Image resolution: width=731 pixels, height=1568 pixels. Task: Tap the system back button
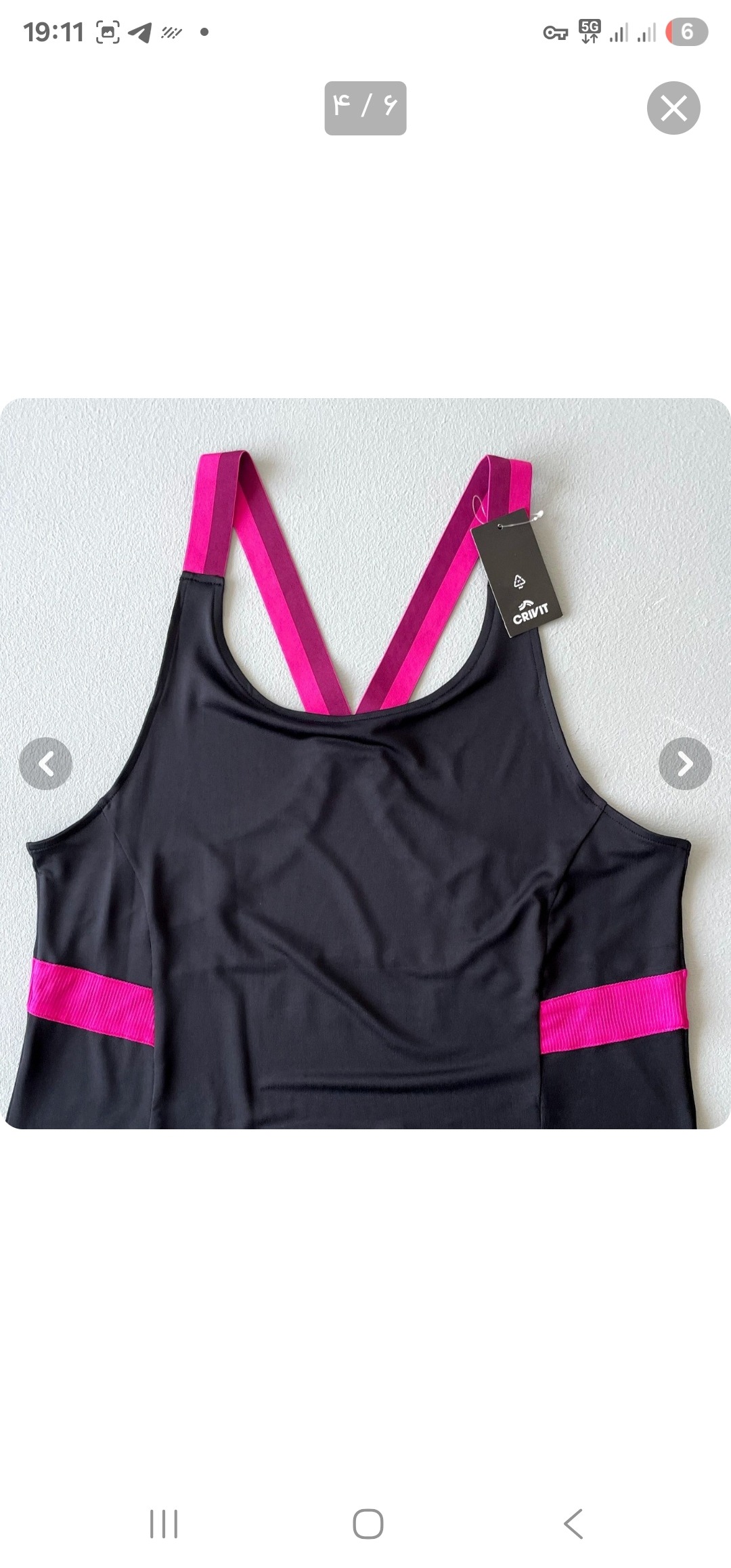click(x=573, y=1524)
